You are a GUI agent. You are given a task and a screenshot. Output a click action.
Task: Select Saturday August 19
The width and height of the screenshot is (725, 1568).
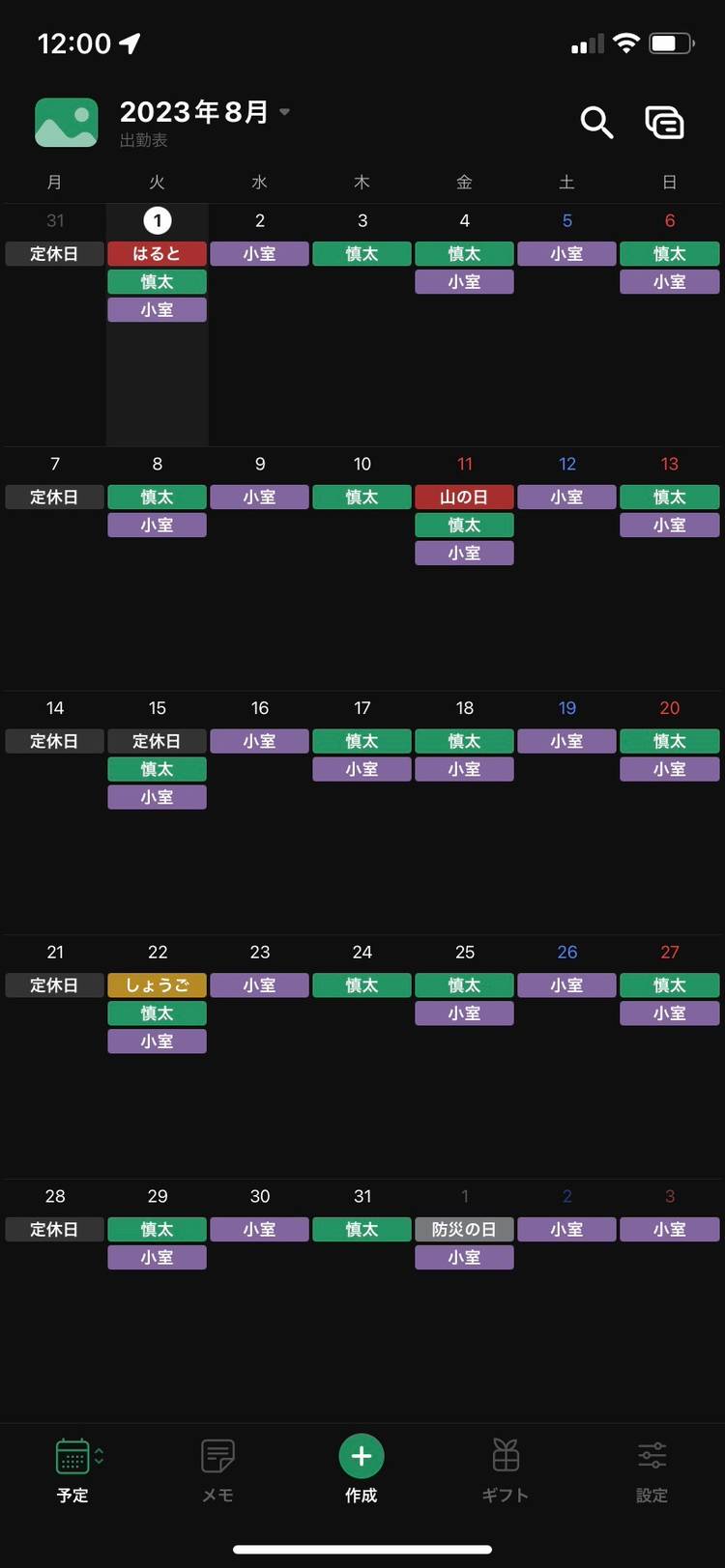pyautogui.click(x=566, y=708)
